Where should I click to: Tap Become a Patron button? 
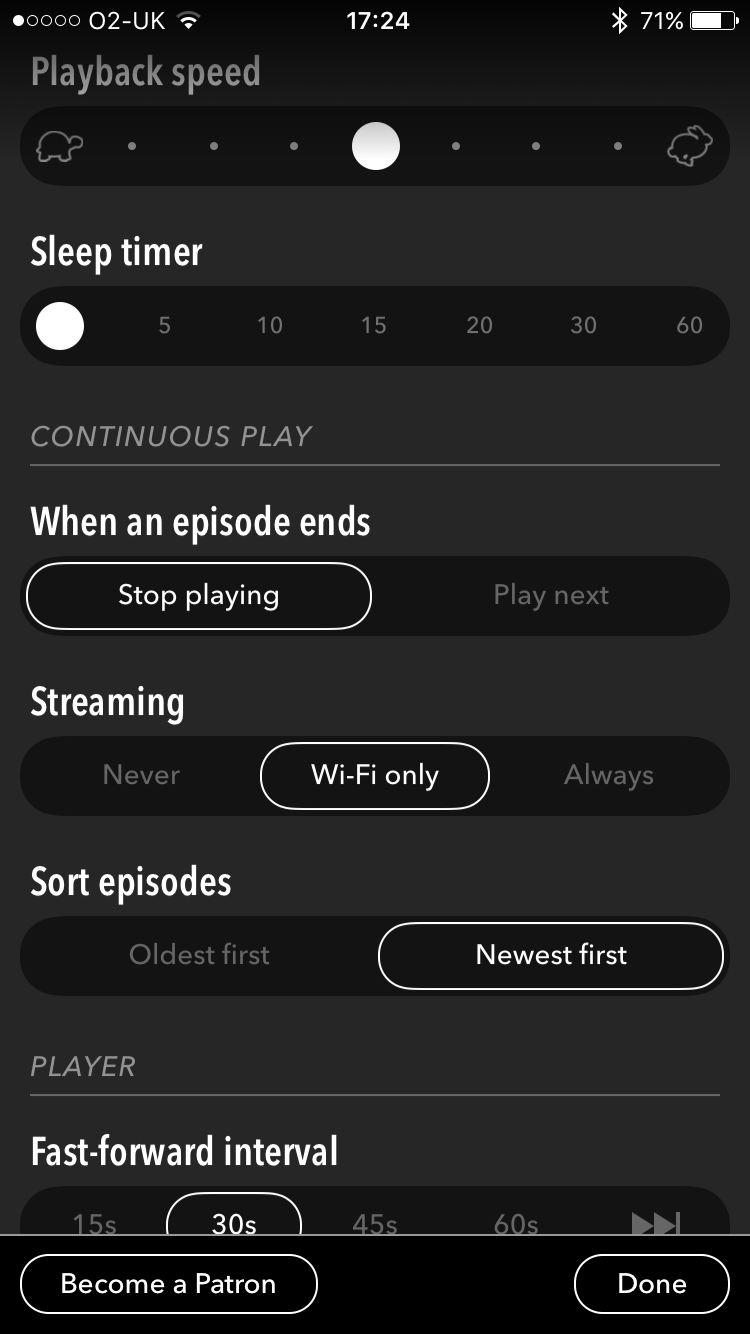tap(168, 1284)
